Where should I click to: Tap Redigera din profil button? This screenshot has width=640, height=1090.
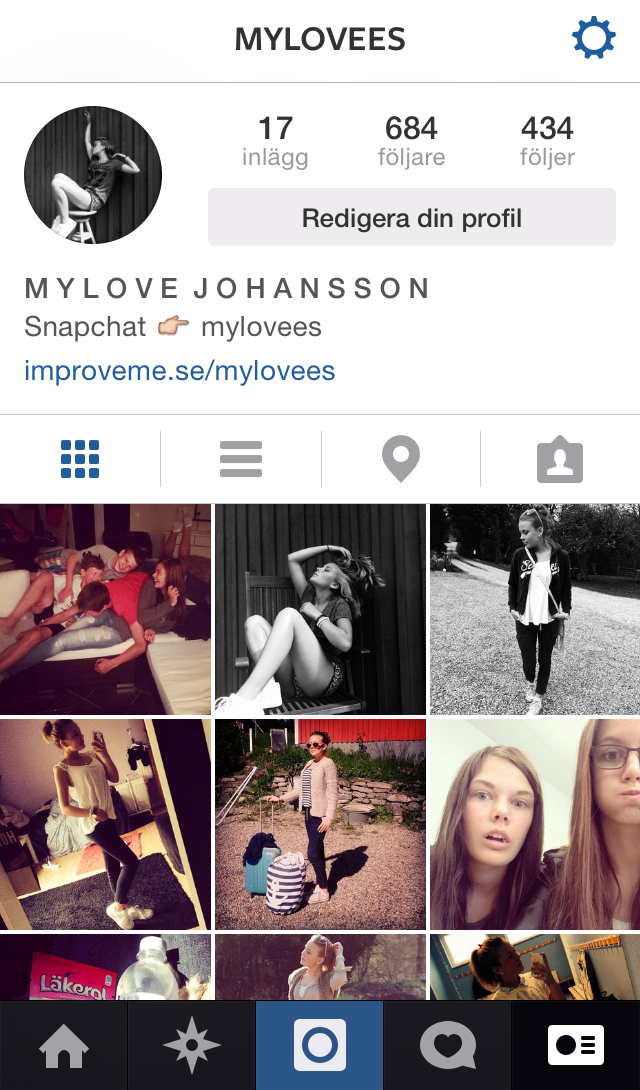tap(411, 217)
